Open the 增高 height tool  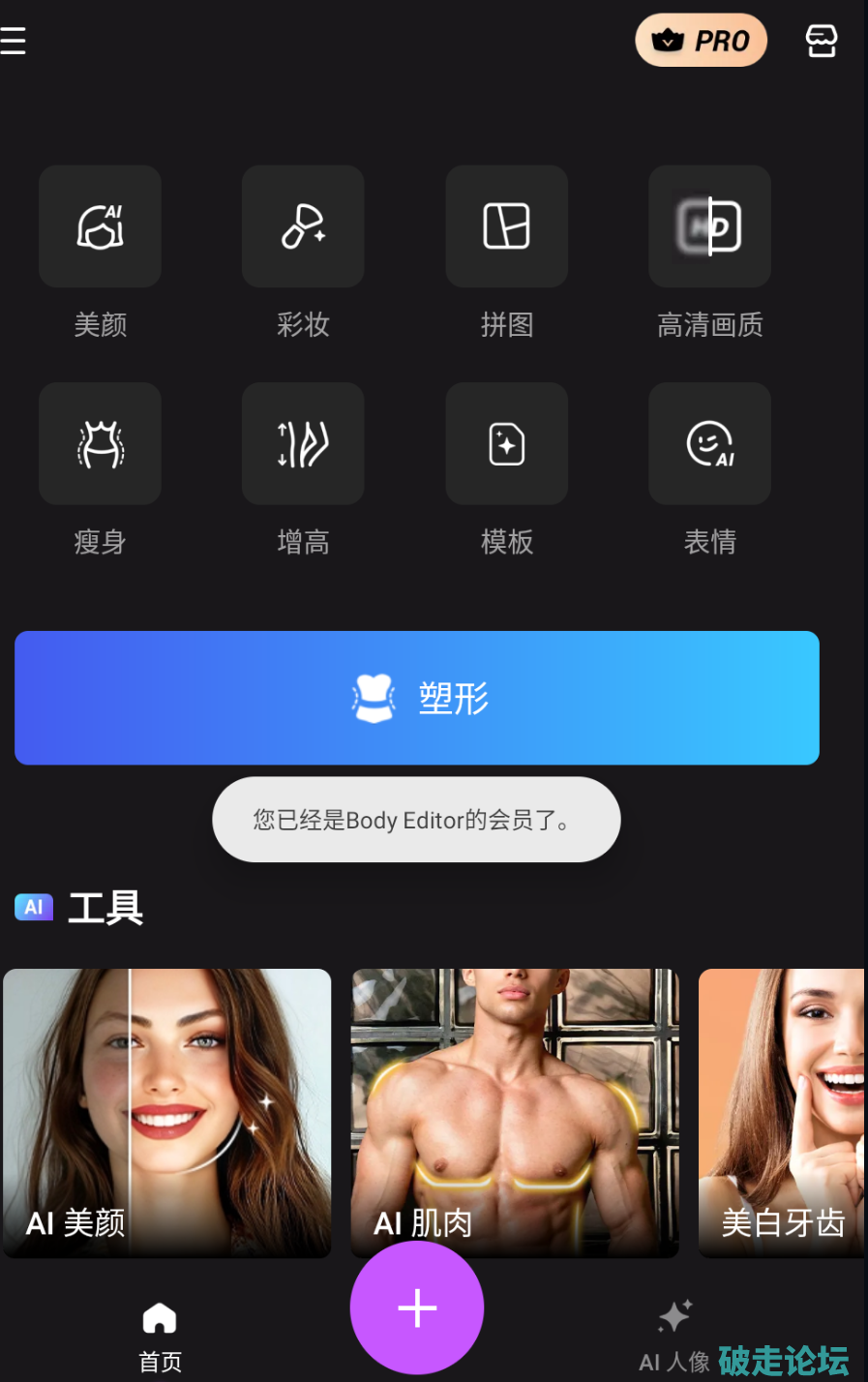(303, 444)
